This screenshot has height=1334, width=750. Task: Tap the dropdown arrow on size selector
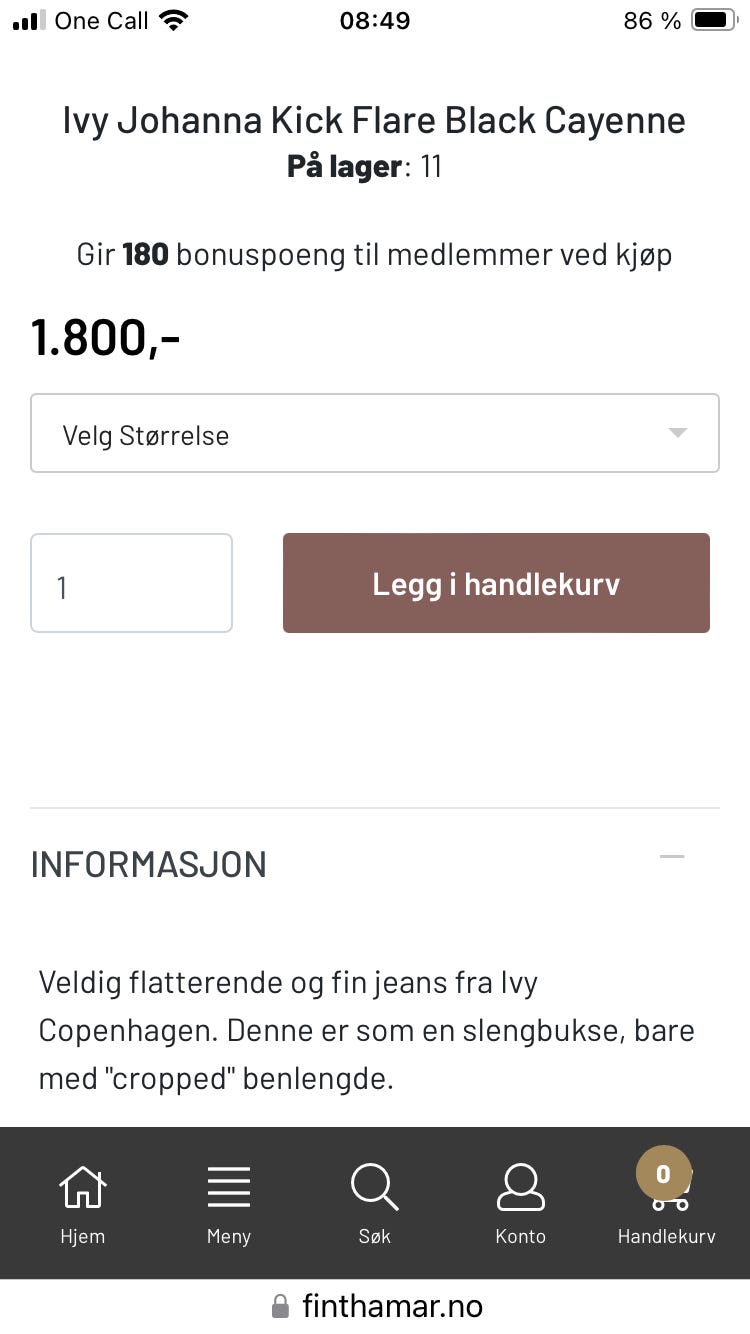pyautogui.click(x=678, y=432)
